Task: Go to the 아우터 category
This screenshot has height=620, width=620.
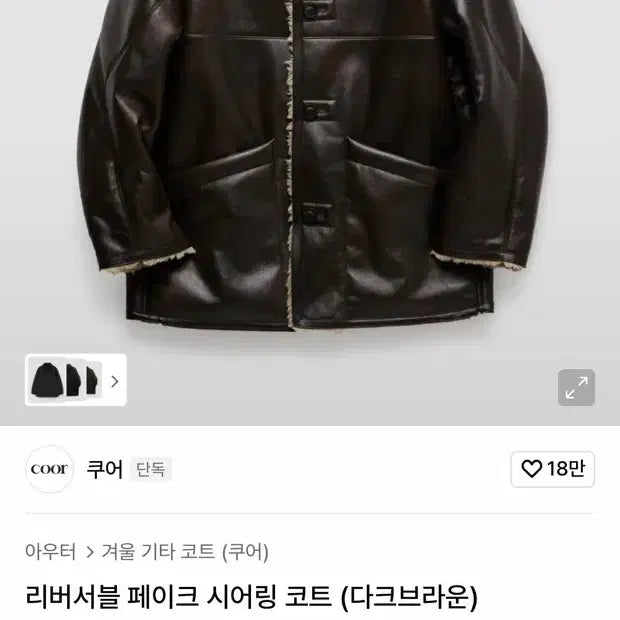Action: point(50,551)
